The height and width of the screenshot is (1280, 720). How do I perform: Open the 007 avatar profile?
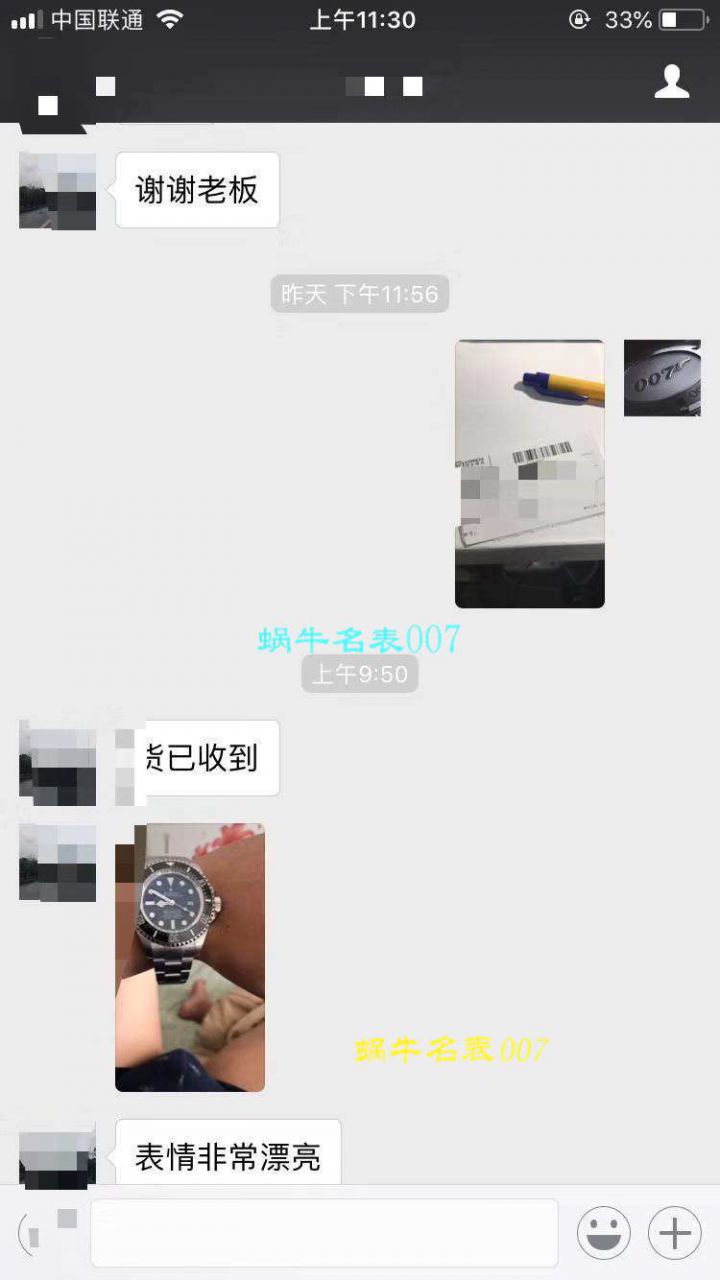pos(662,378)
